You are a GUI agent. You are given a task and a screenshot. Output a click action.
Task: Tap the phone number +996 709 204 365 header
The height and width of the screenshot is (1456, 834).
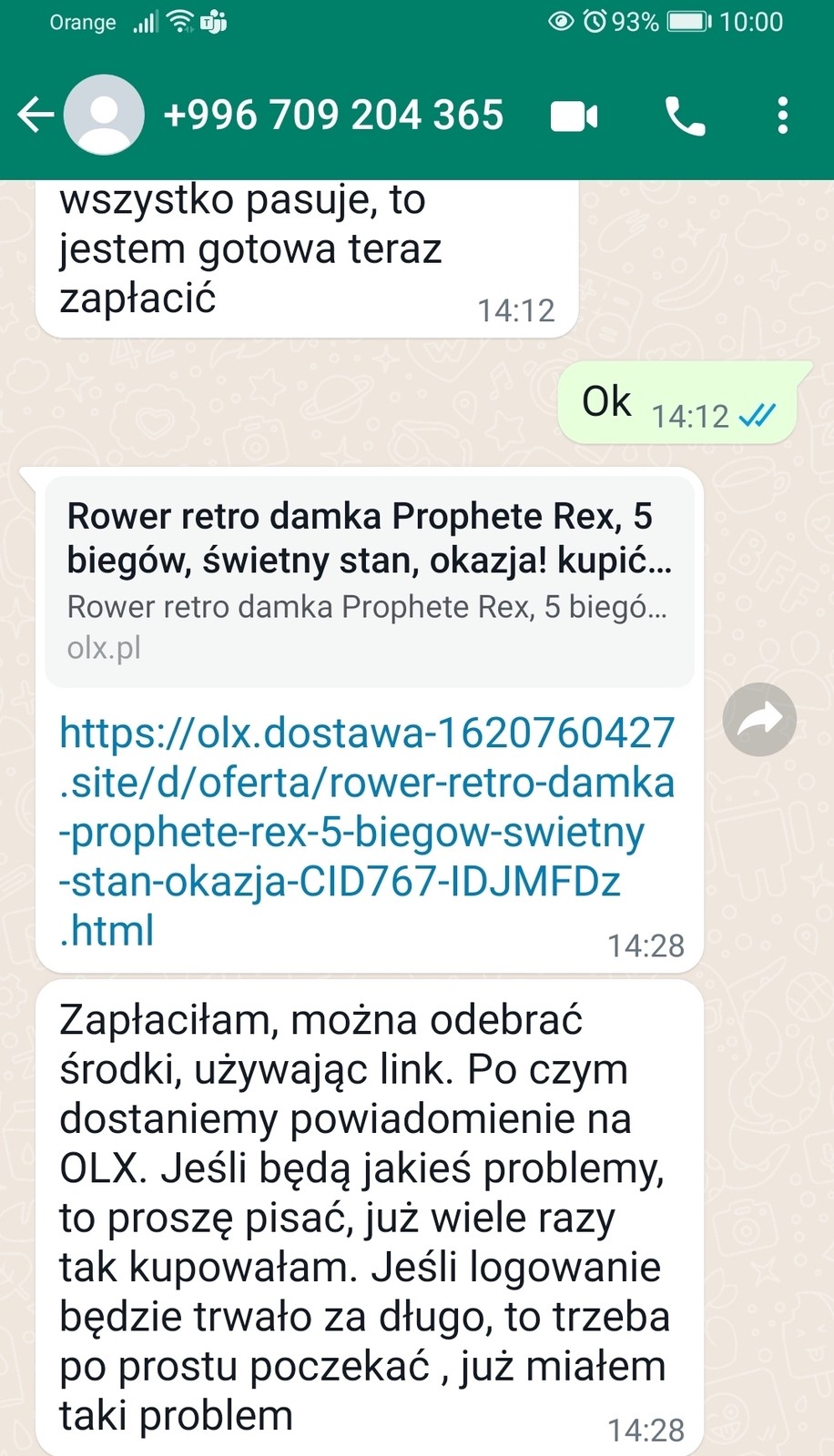[x=333, y=116]
